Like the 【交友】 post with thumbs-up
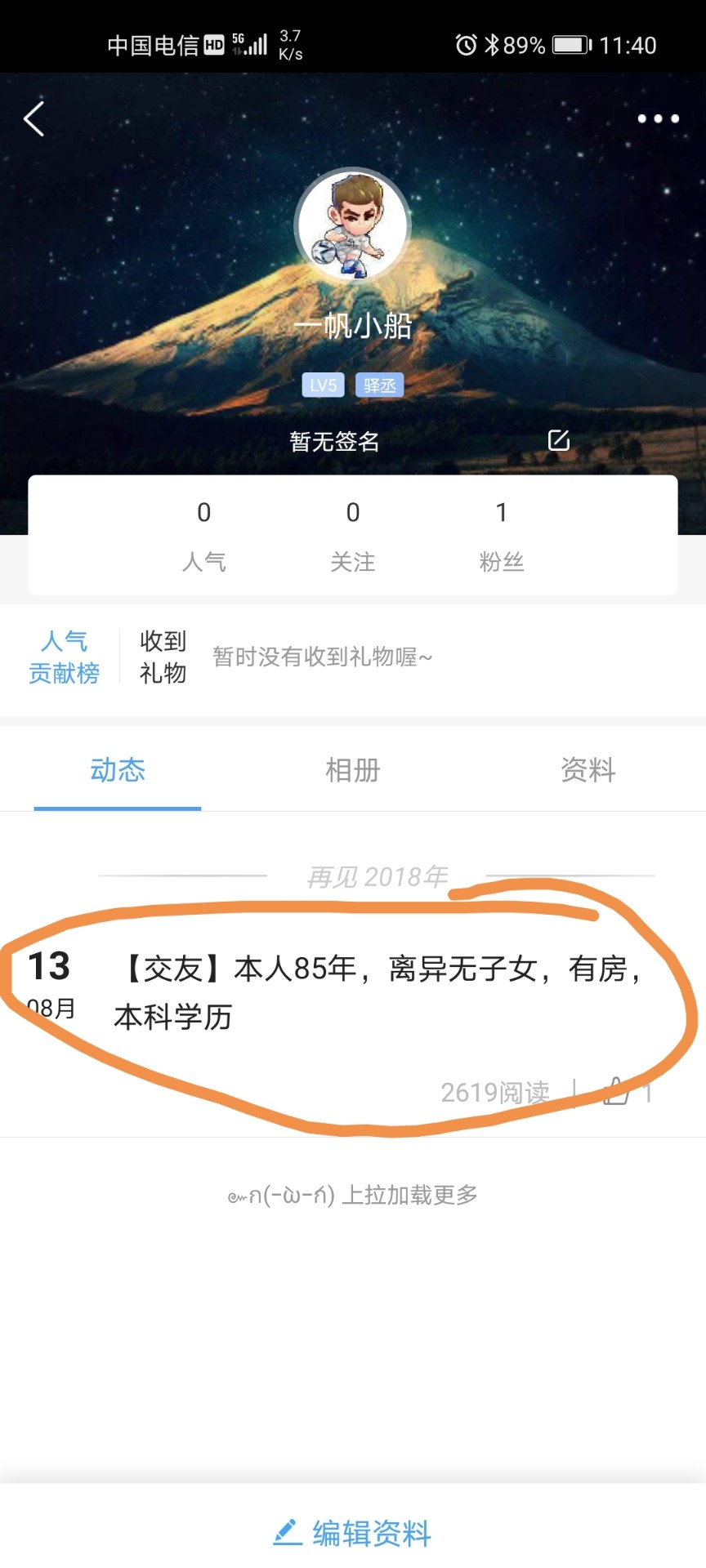Screen dimensions: 706x1568 (616, 1091)
